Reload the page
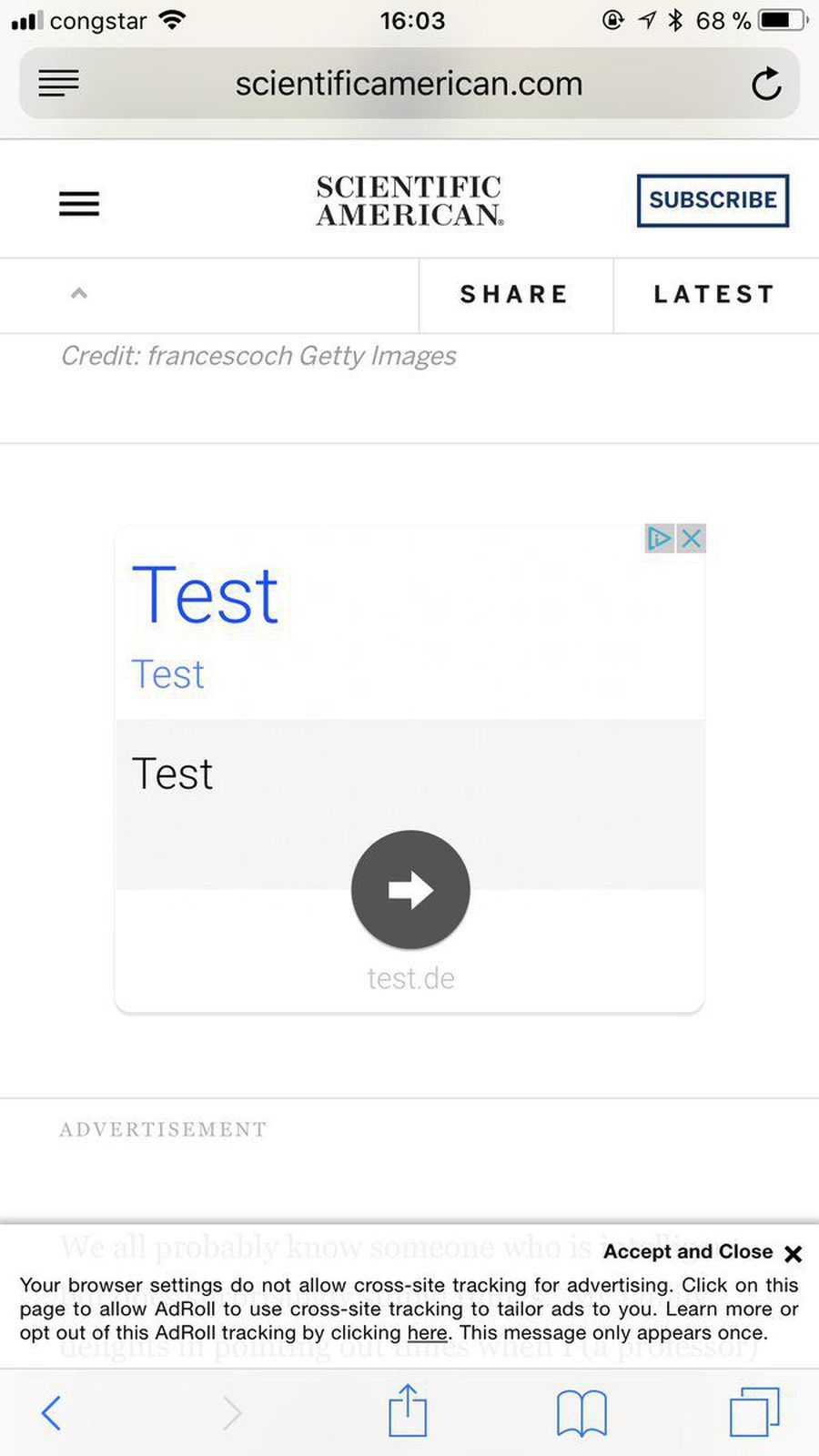 (766, 84)
